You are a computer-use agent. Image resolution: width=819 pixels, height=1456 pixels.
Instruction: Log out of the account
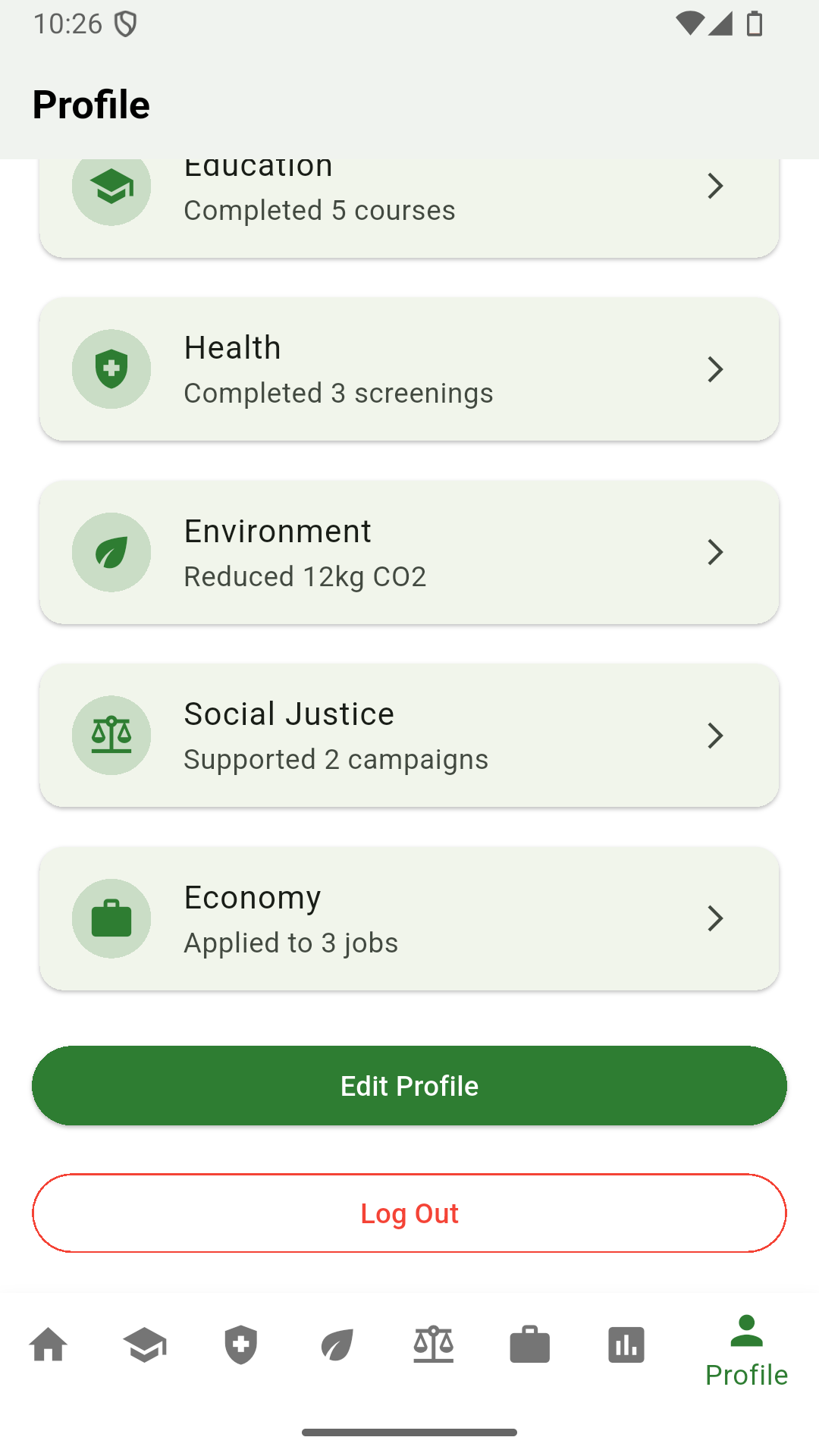409,1213
